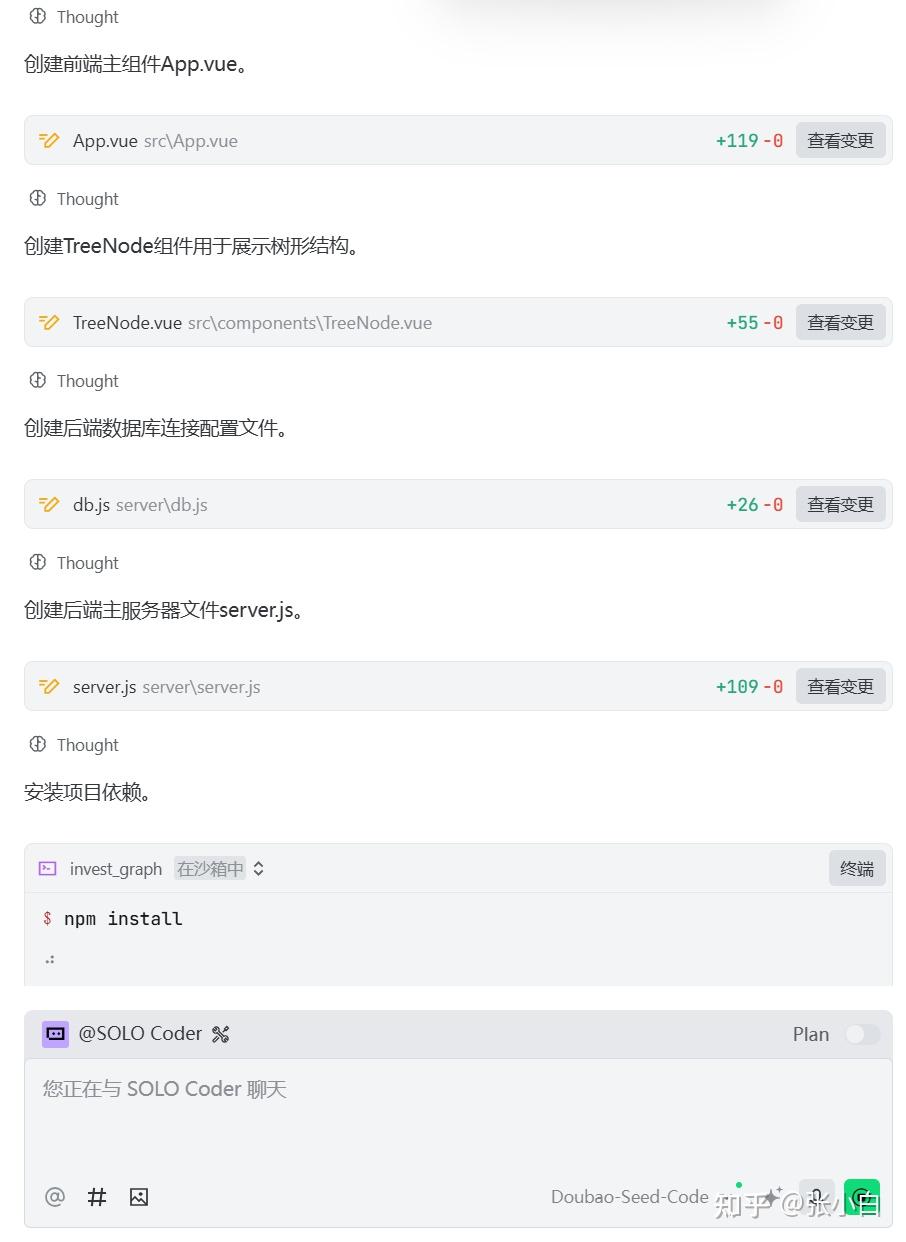The height and width of the screenshot is (1242, 906).
Task: Open the App.vue file row
Action: (155, 141)
